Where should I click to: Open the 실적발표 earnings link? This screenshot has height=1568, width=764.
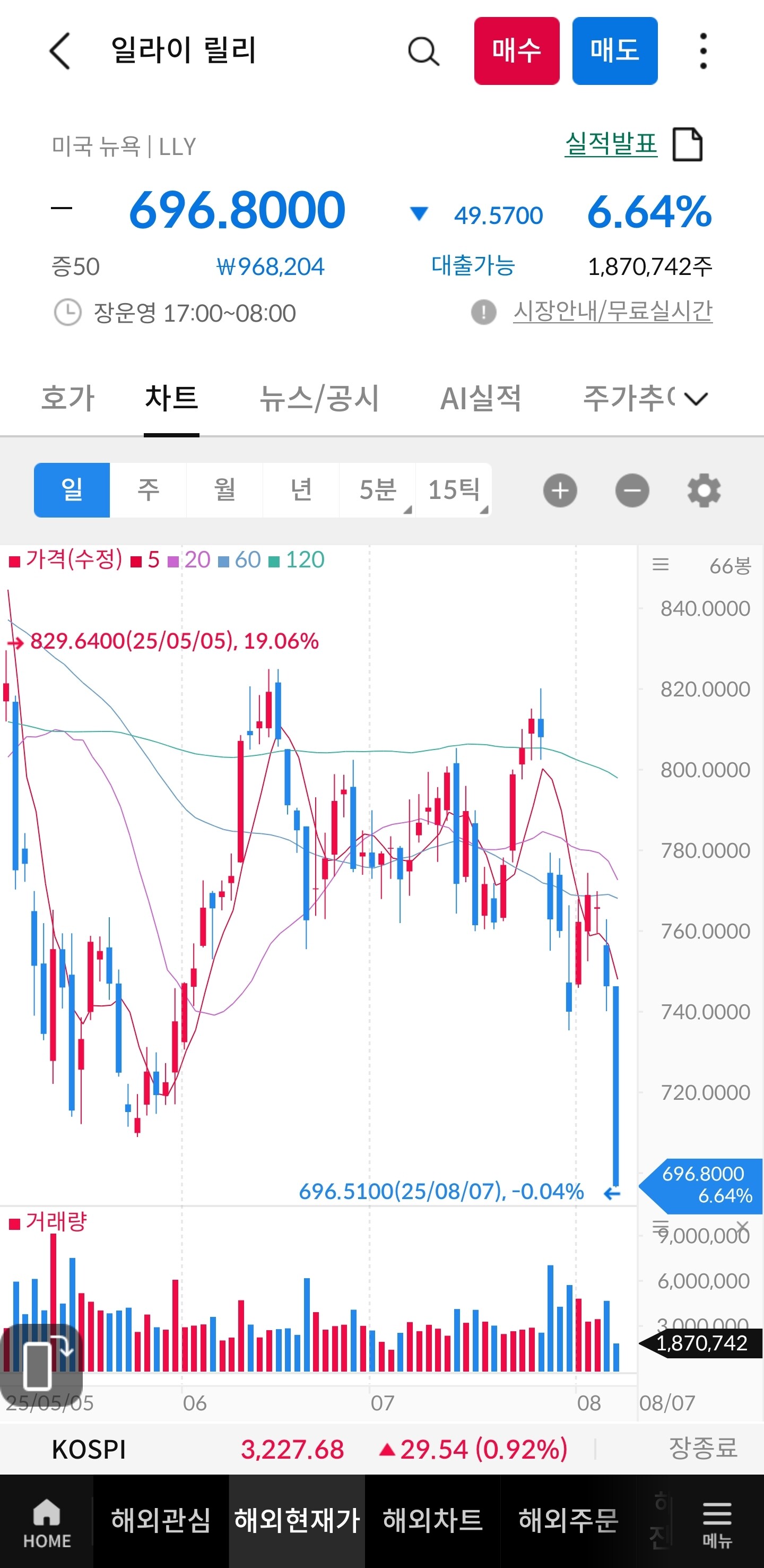[611, 144]
